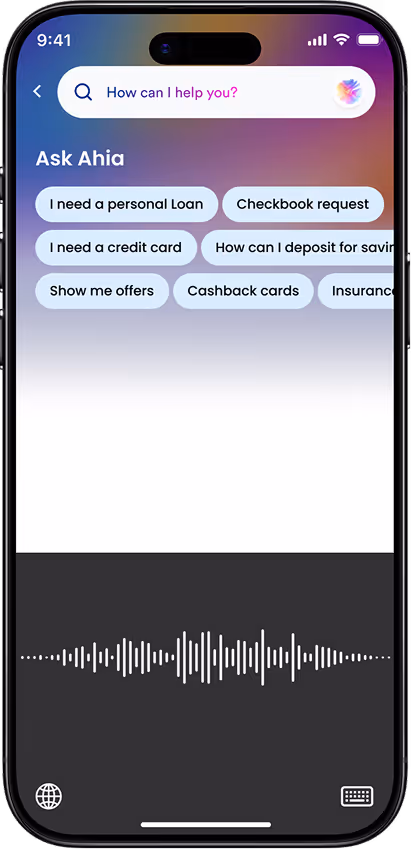The width and height of the screenshot is (411, 849).
Task: Tap the 'Show me offers' chip
Action: tap(102, 291)
